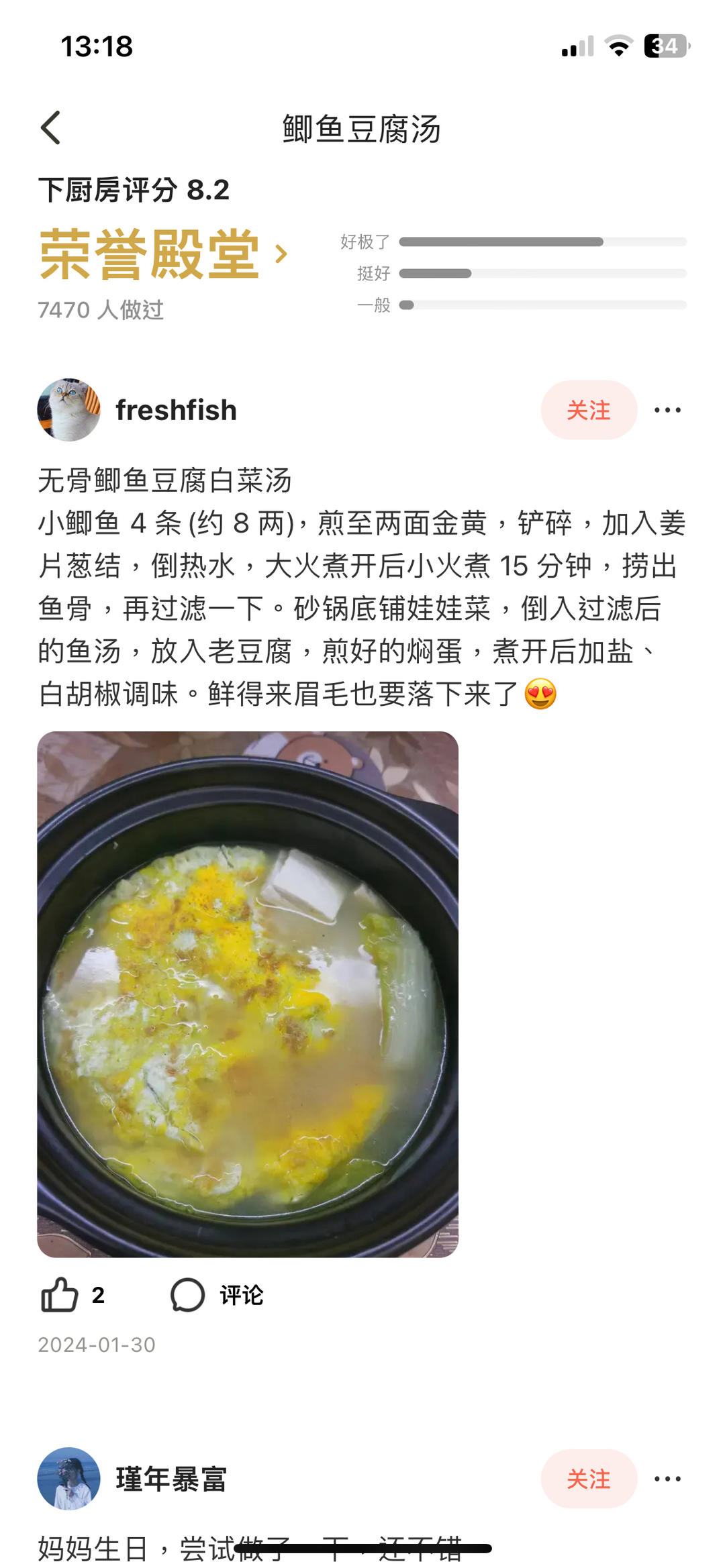Image resolution: width=725 pixels, height=1568 pixels.
Task: View freshfish's soup photo
Action: (x=248, y=994)
